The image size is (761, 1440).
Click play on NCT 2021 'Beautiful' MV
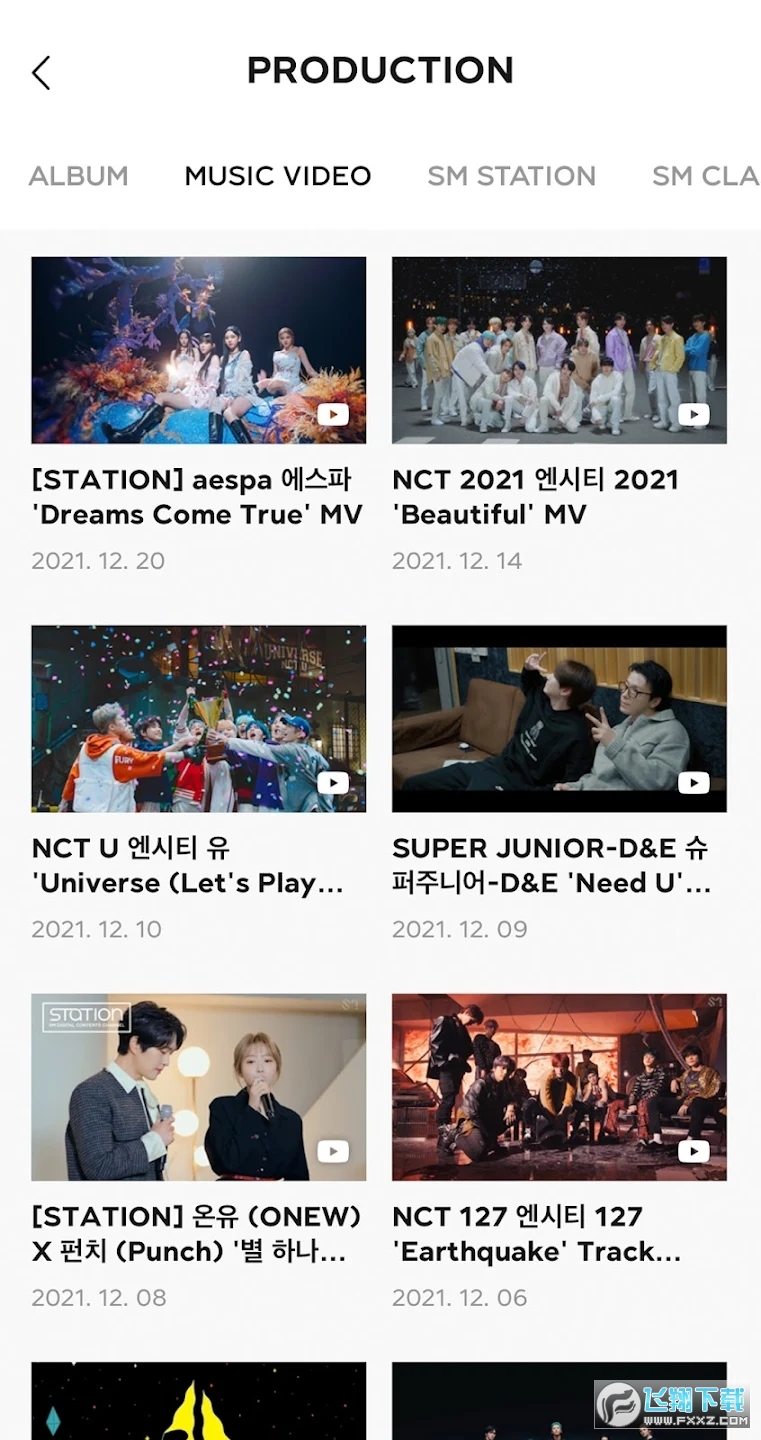click(x=691, y=413)
